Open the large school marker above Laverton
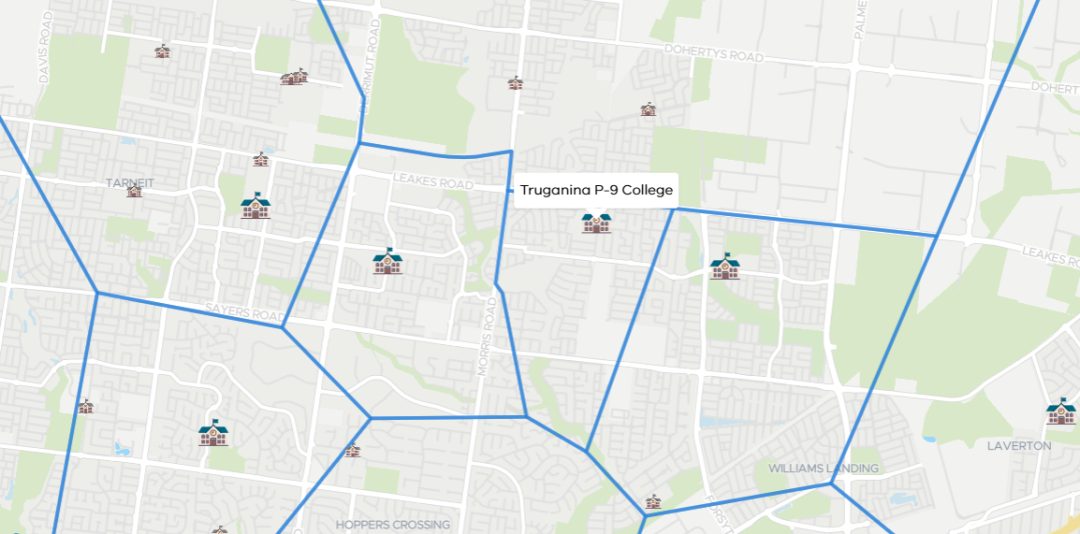Image resolution: width=1080 pixels, height=534 pixels. pos(1061,410)
